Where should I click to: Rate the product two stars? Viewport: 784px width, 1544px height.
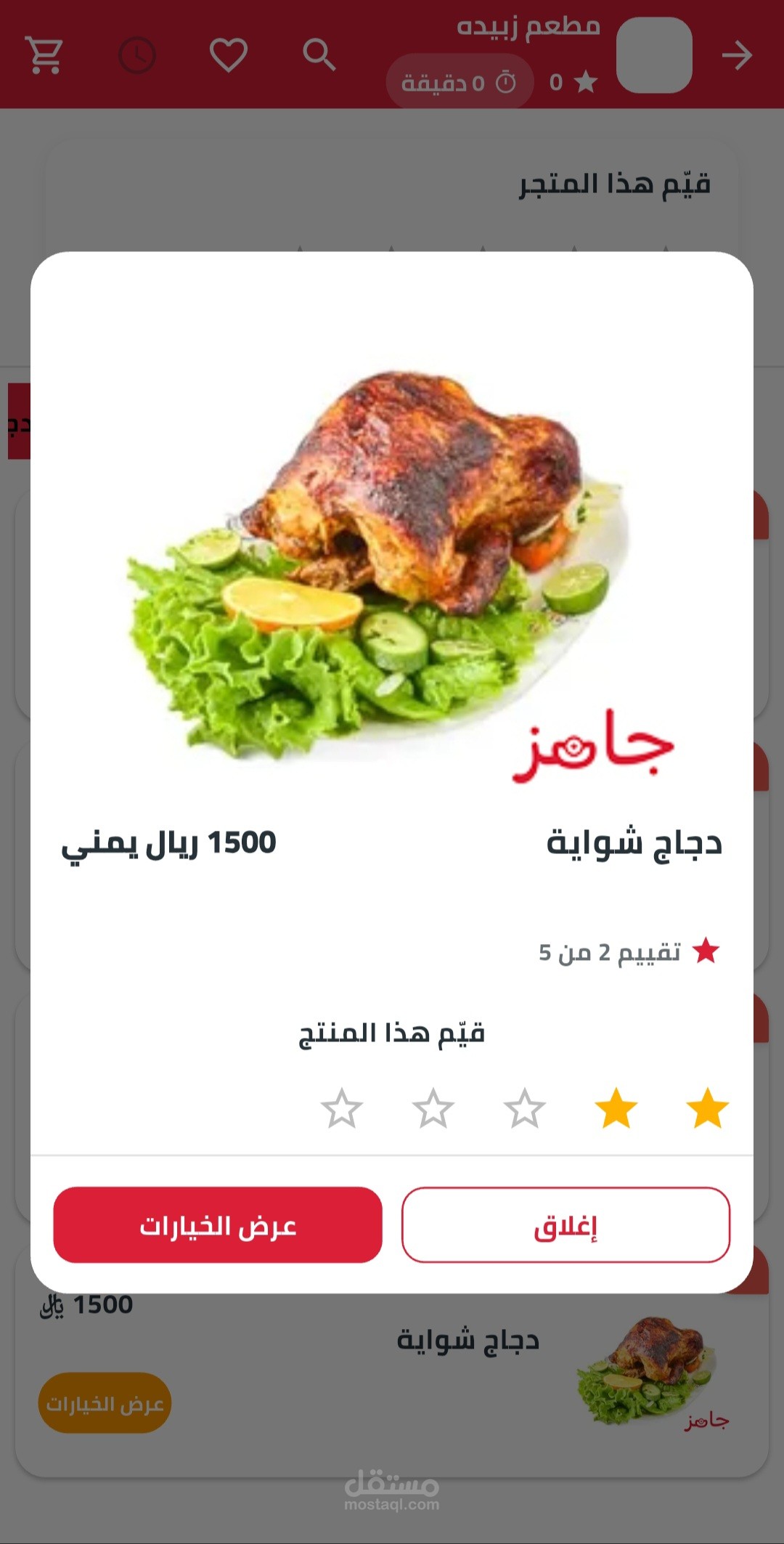616,1109
